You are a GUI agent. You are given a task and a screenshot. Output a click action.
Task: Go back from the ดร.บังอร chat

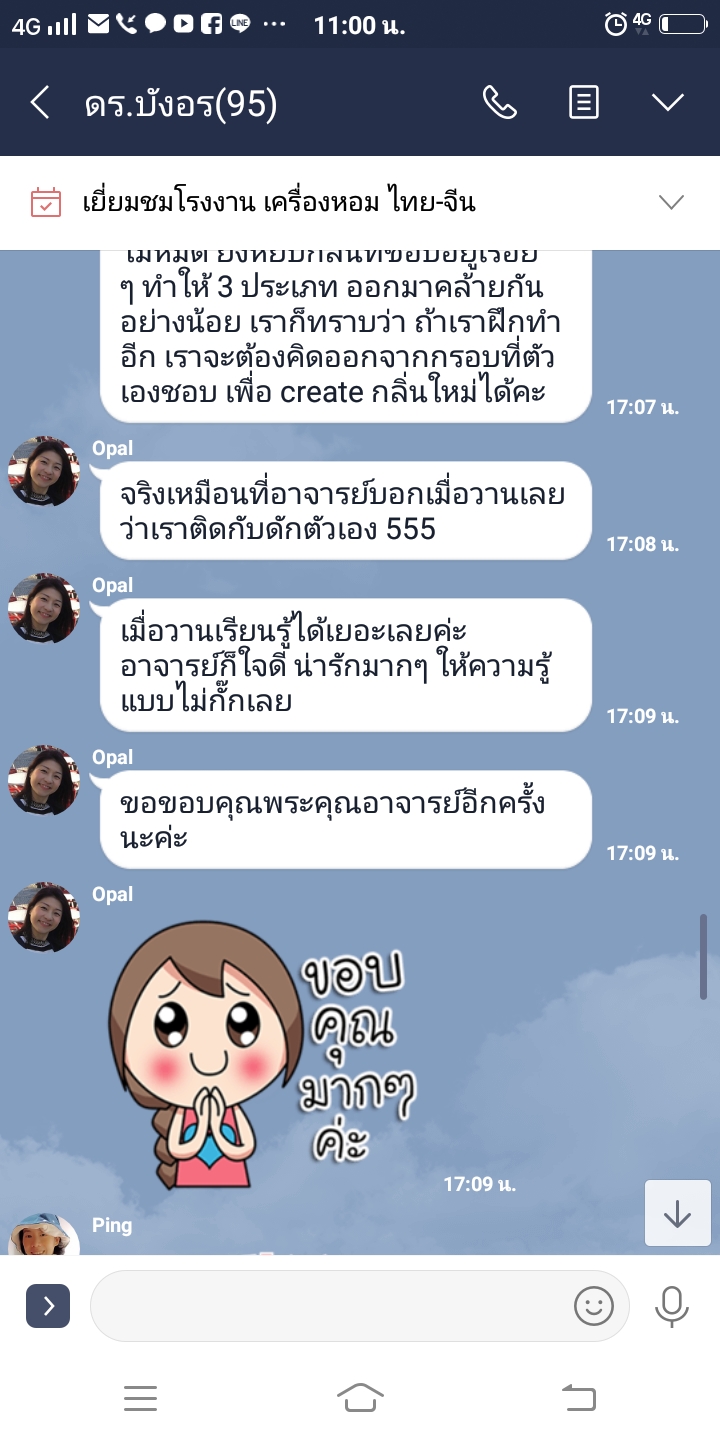tap(40, 103)
